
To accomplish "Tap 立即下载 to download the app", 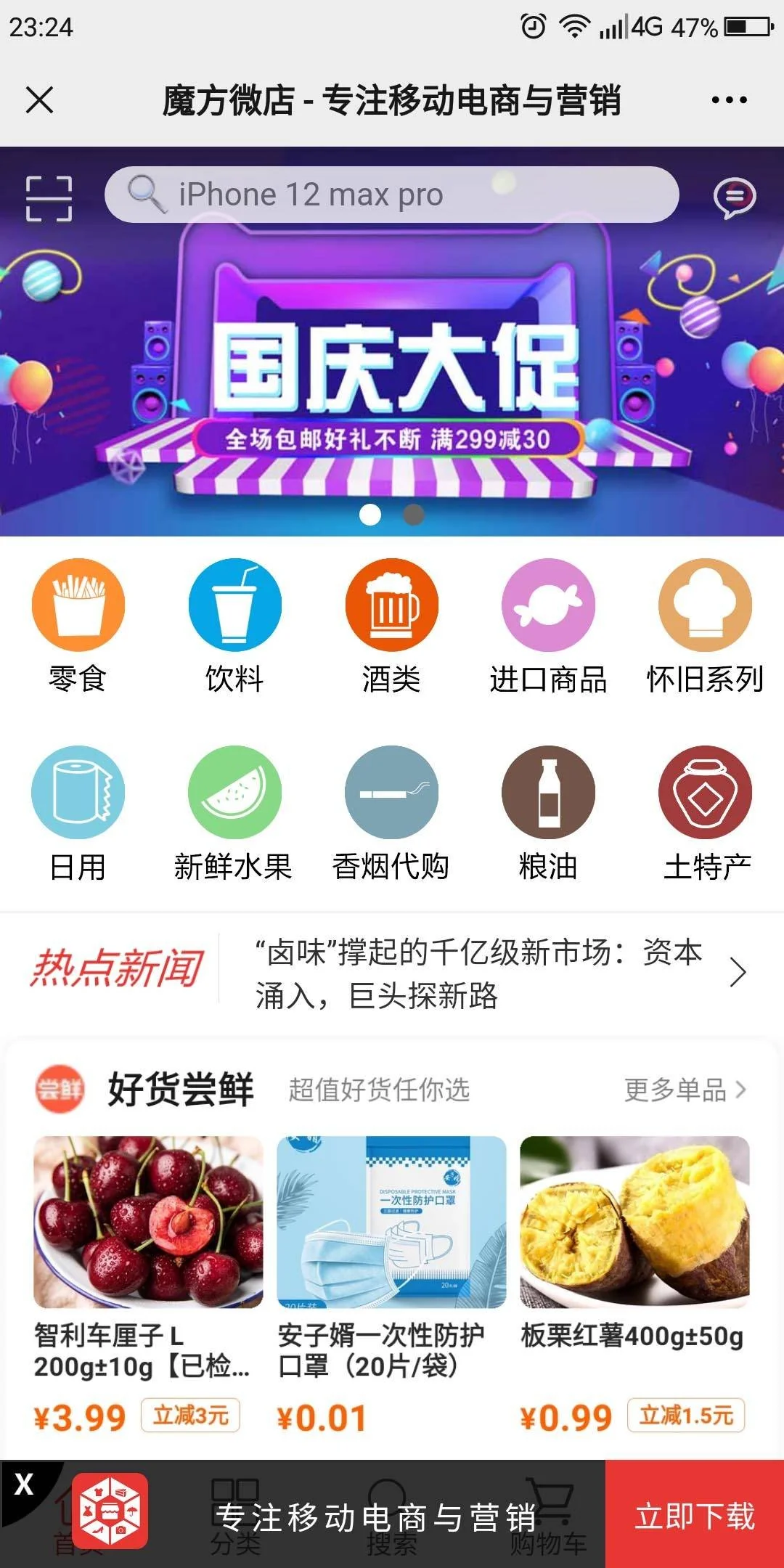I will [695, 1516].
